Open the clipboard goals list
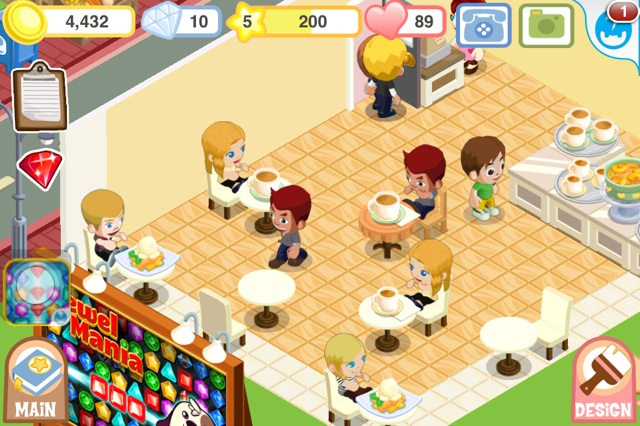Image resolution: width=640 pixels, height=426 pixels. [x=40, y=97]
